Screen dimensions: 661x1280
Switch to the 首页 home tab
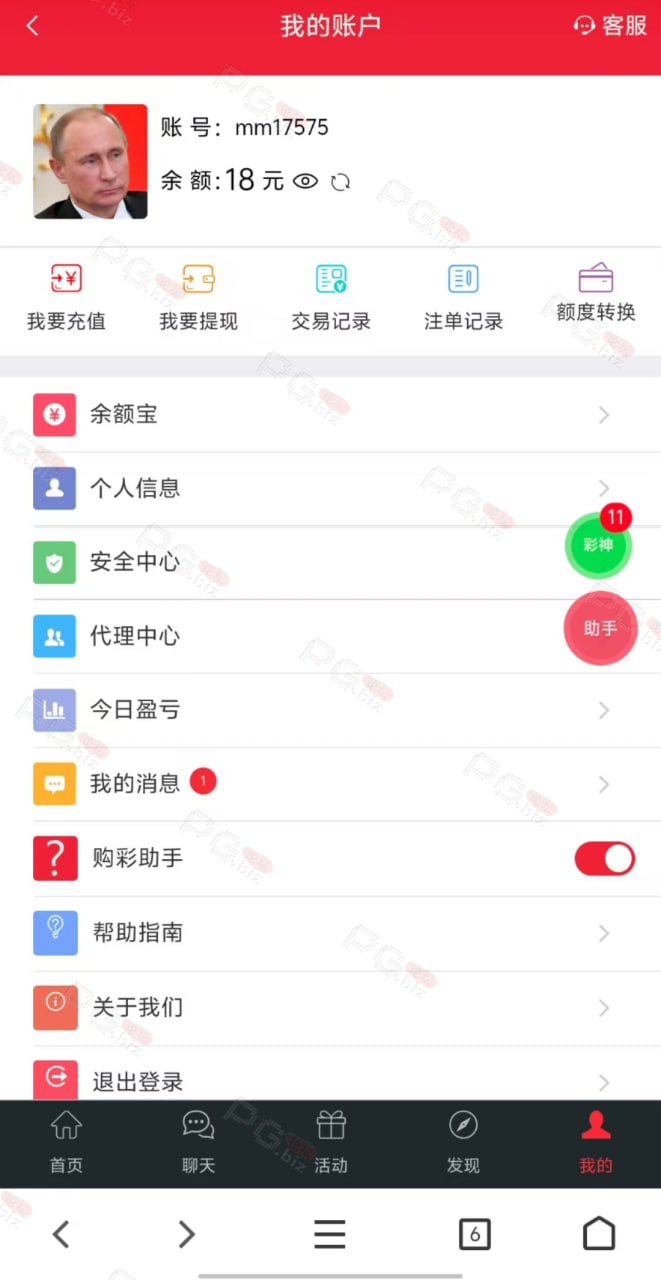point(66,1142)
